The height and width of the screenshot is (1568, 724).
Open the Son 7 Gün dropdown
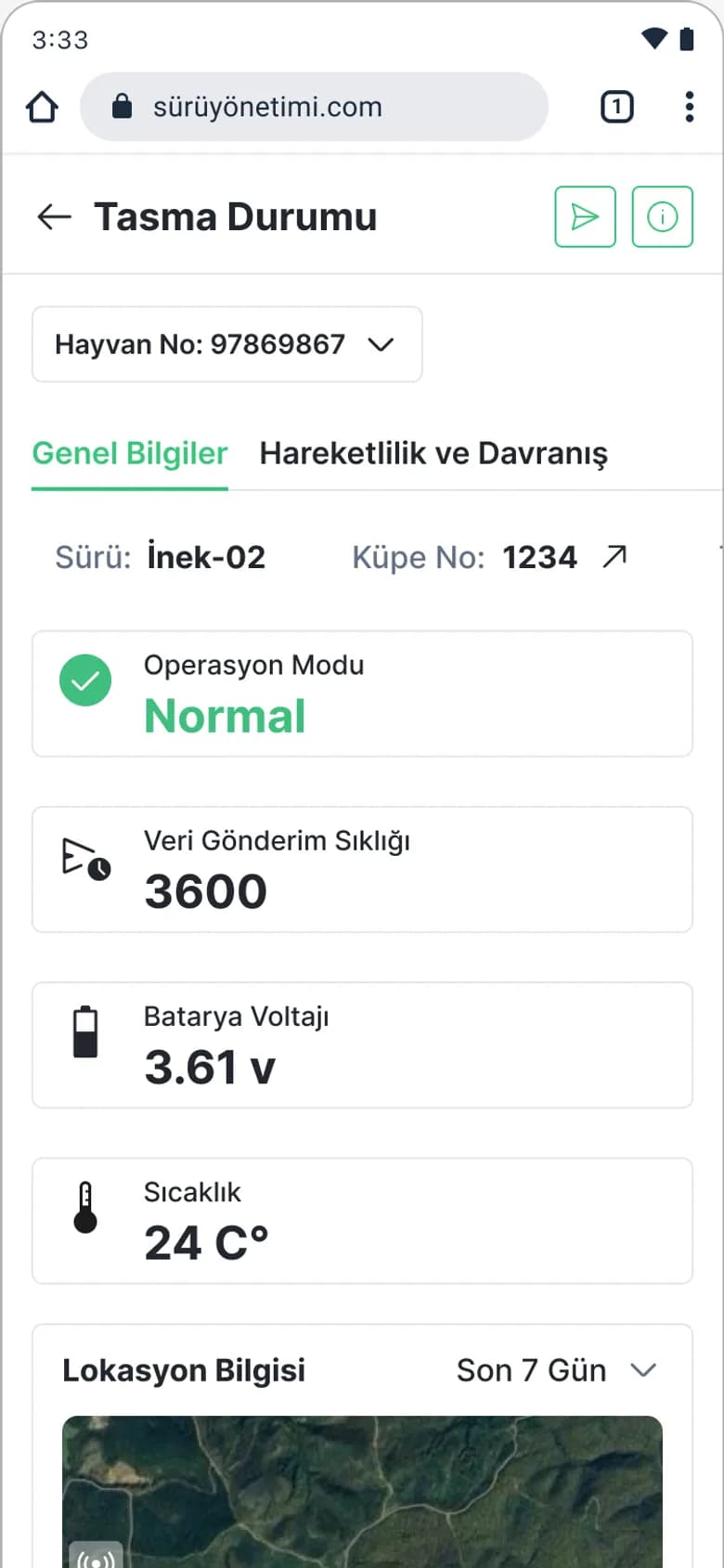point(557,1370)
